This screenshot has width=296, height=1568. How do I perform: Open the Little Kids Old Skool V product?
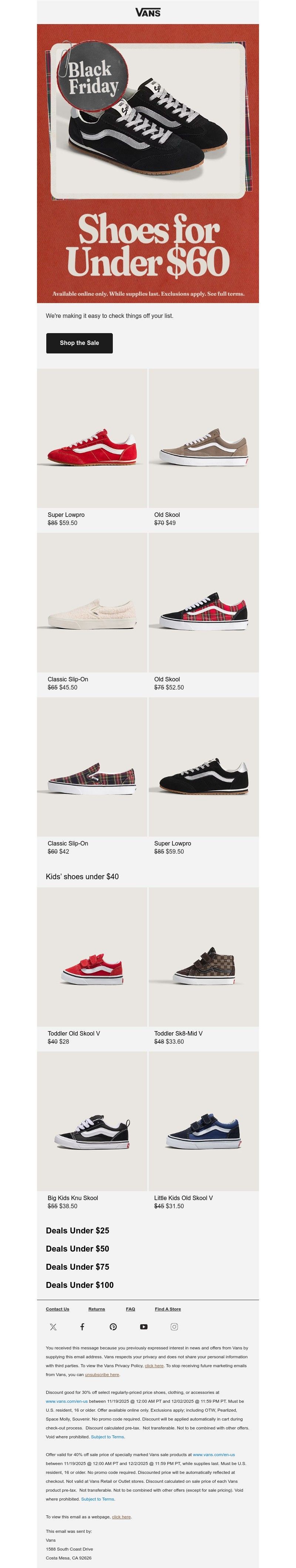pos(203,1131)
